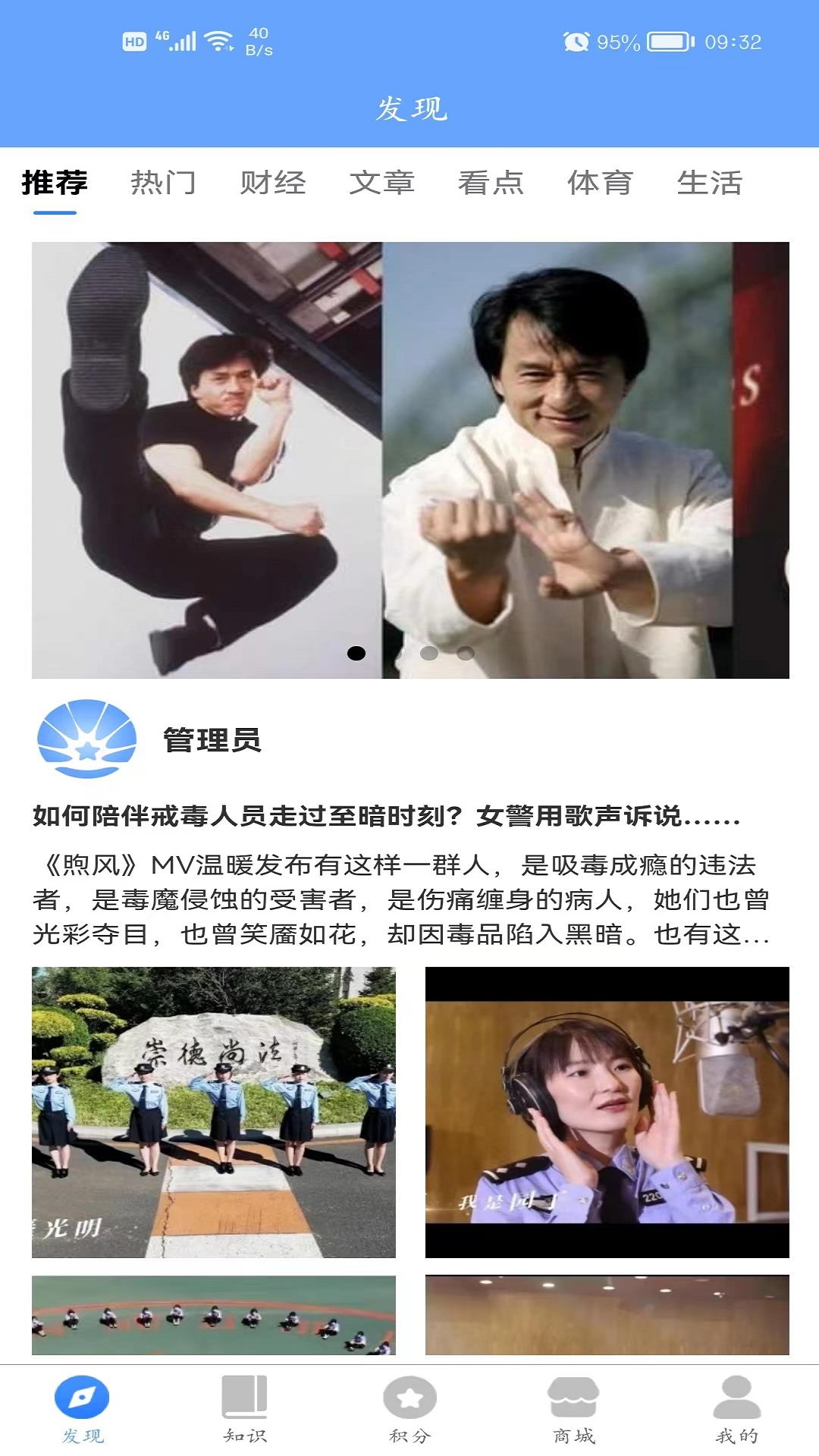Go to the 体育 tab
The image size is (819, 1456).
(600, 183)
